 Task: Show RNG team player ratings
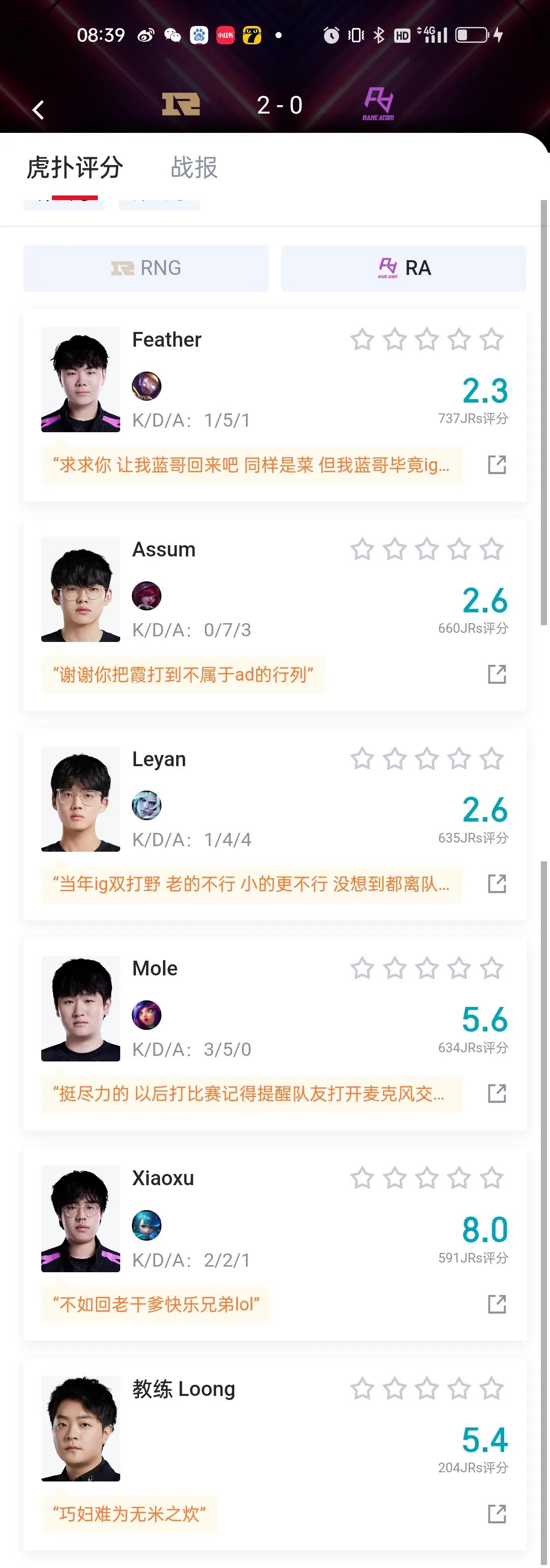[146, 268]
